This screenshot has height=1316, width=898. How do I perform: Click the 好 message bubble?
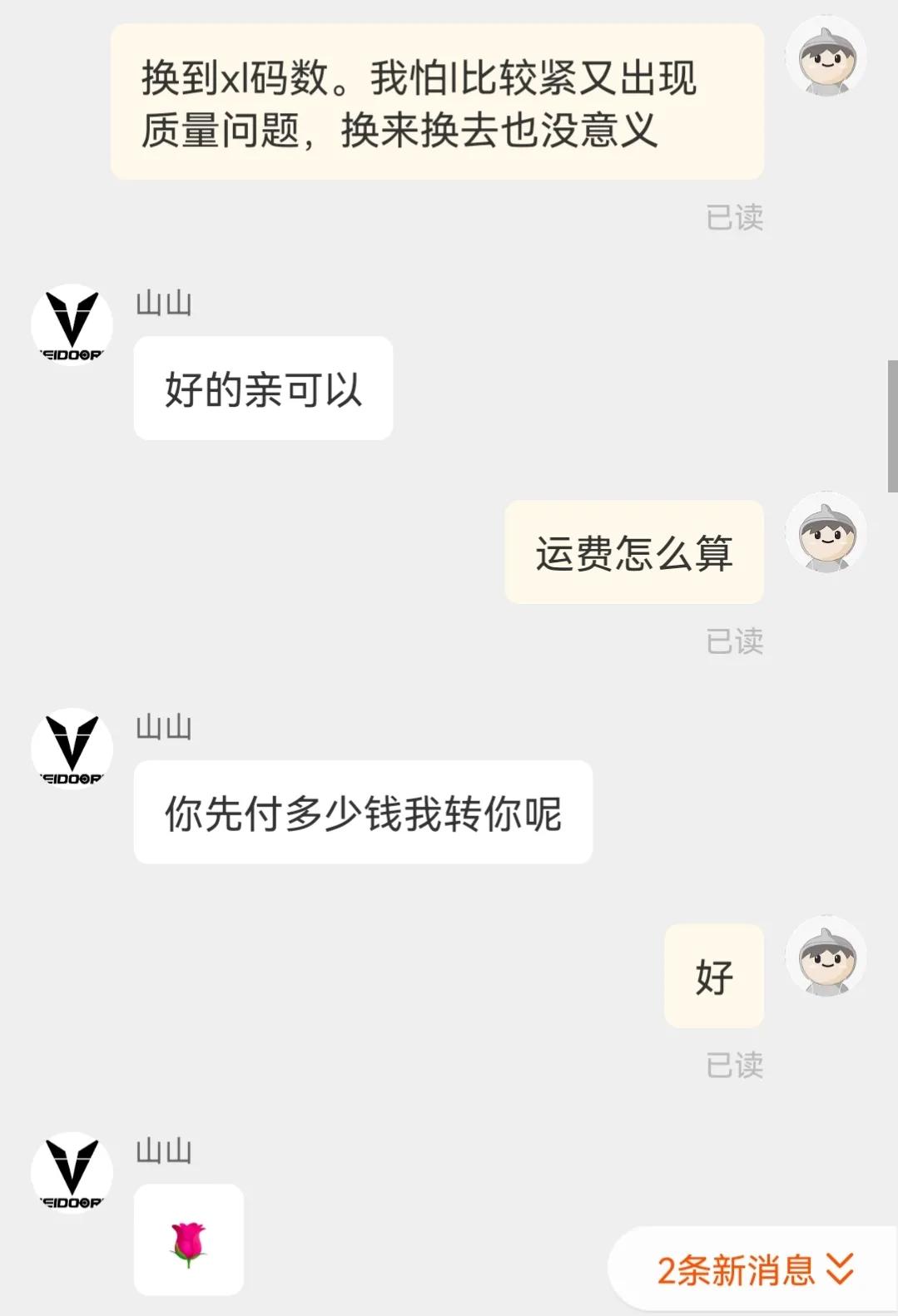click(x=714, y=977)
